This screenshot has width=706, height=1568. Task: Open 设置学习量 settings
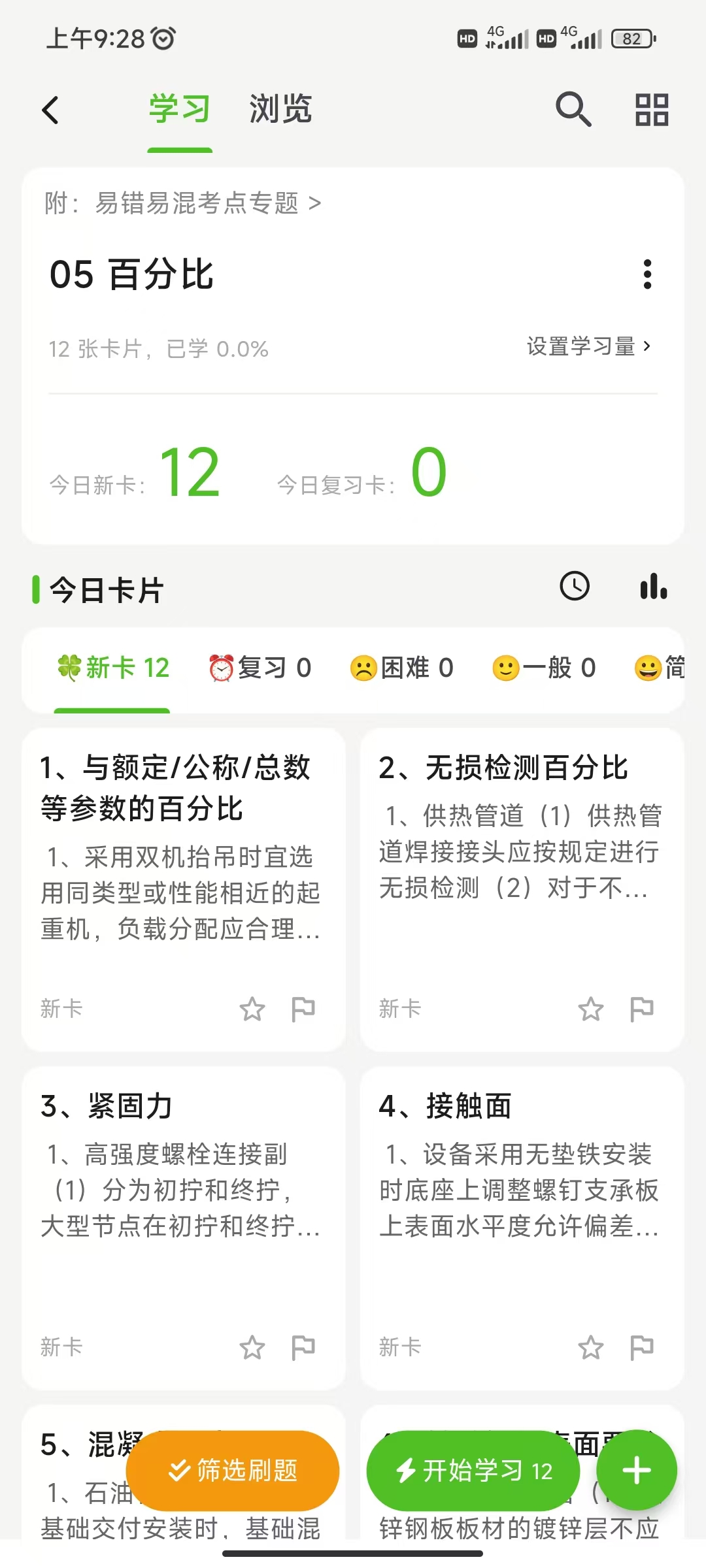coord(589,346)
